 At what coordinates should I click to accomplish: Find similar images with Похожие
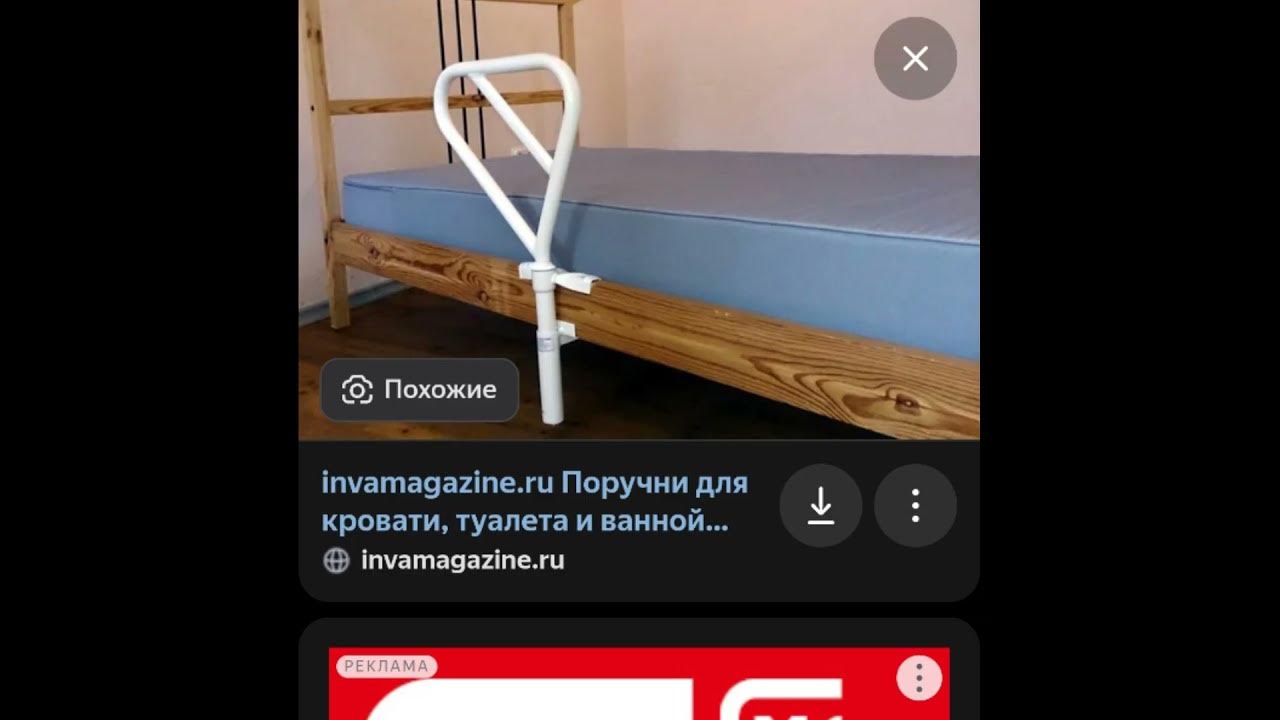click(419, 390)
